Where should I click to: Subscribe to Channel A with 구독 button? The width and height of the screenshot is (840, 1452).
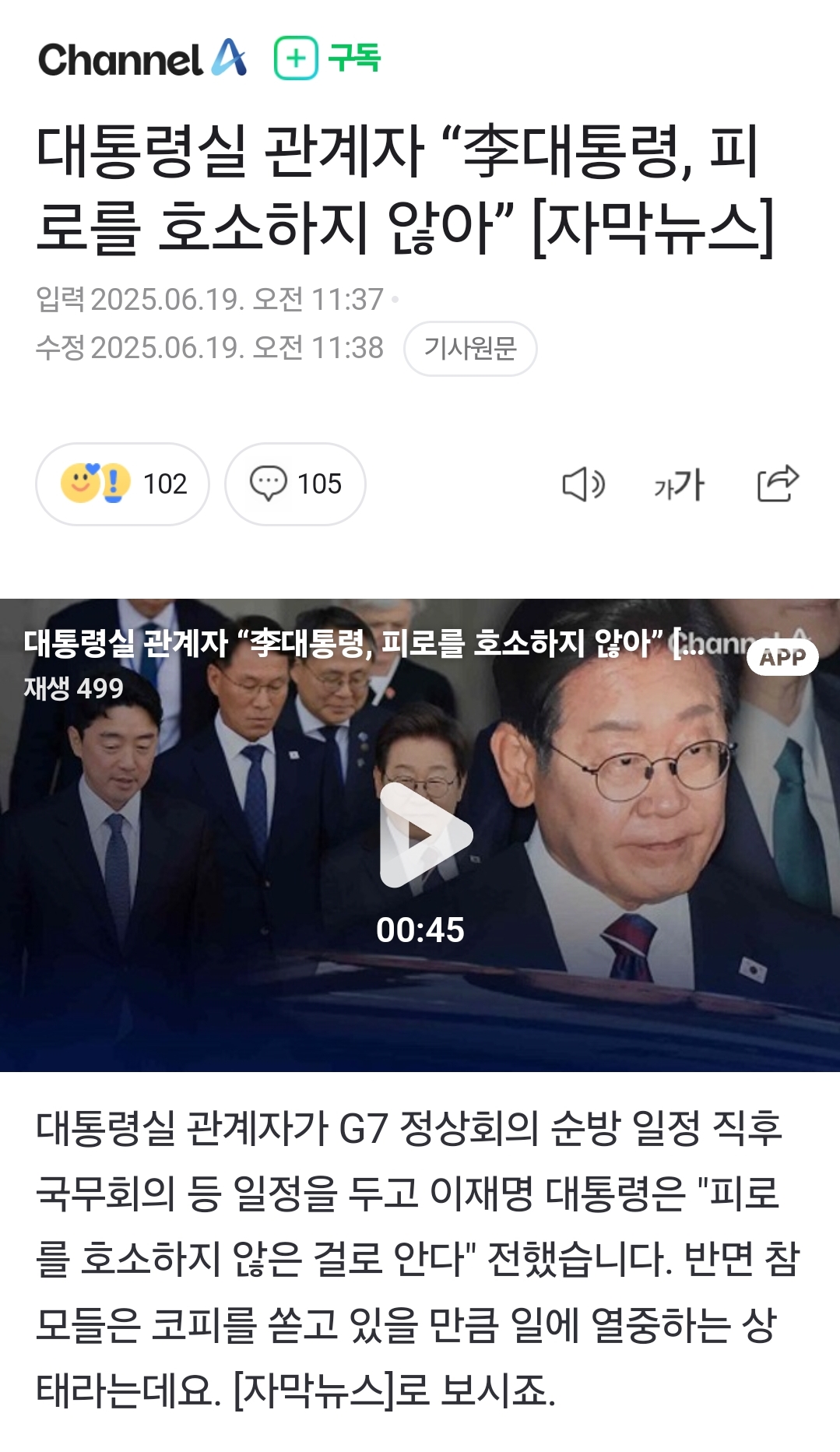[327, 58]
